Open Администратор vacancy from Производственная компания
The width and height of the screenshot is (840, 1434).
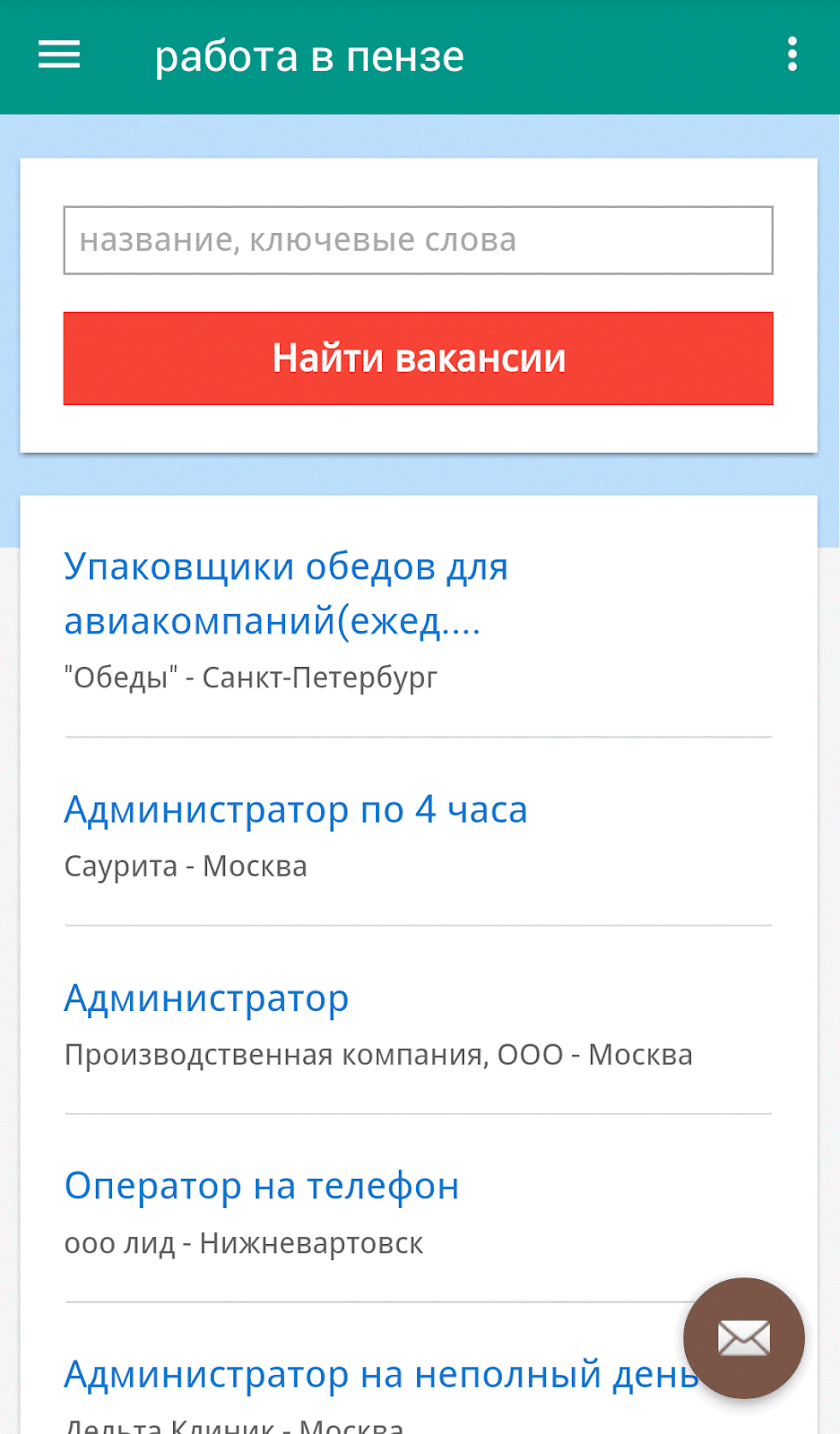(207, 998)
